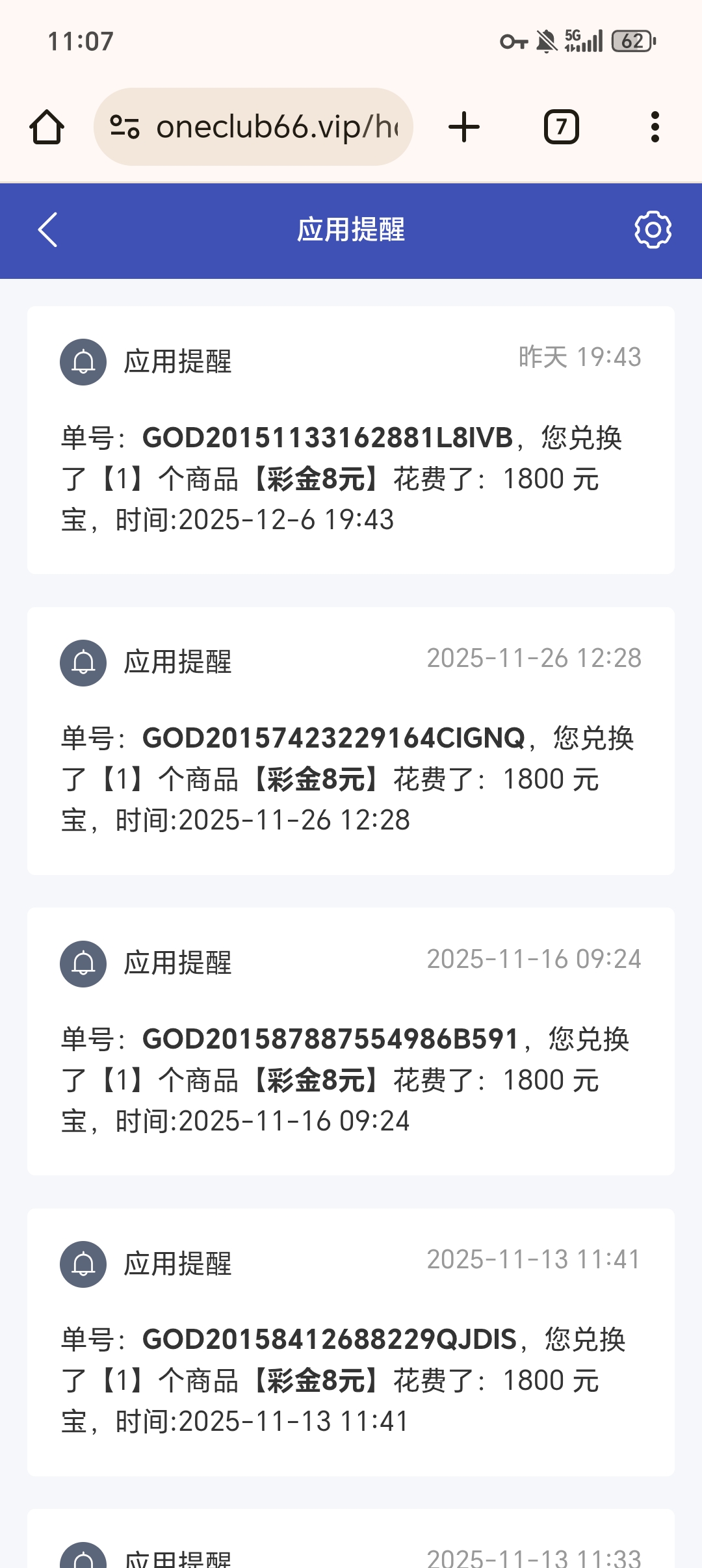The width and height of the screenshot is (702, 1568).
Task: Tap the bell icon of the 2025-11-16 notification
Action: pyautogui.click(x=82, y=964)
